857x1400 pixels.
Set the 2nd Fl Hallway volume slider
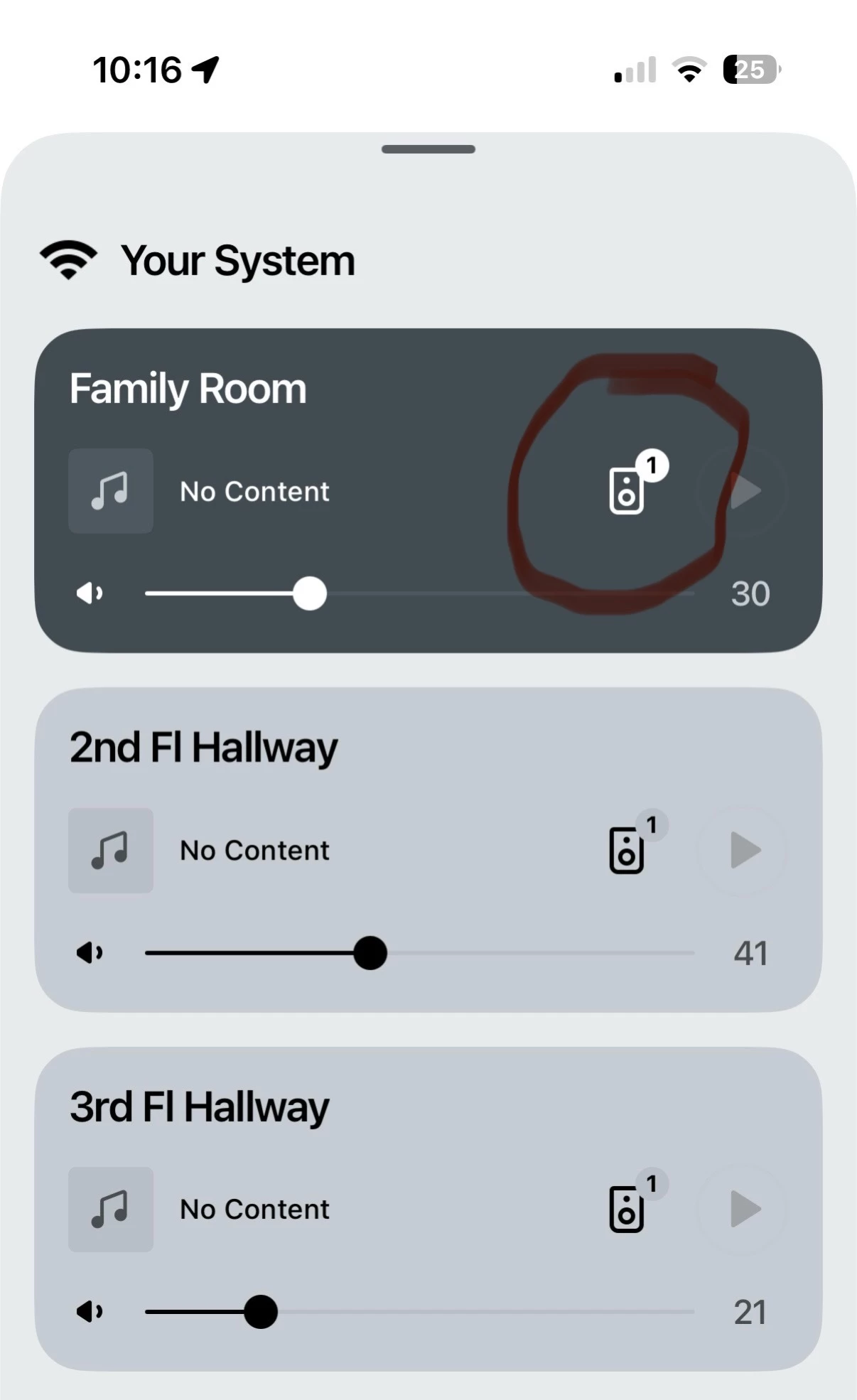[370, 953]
